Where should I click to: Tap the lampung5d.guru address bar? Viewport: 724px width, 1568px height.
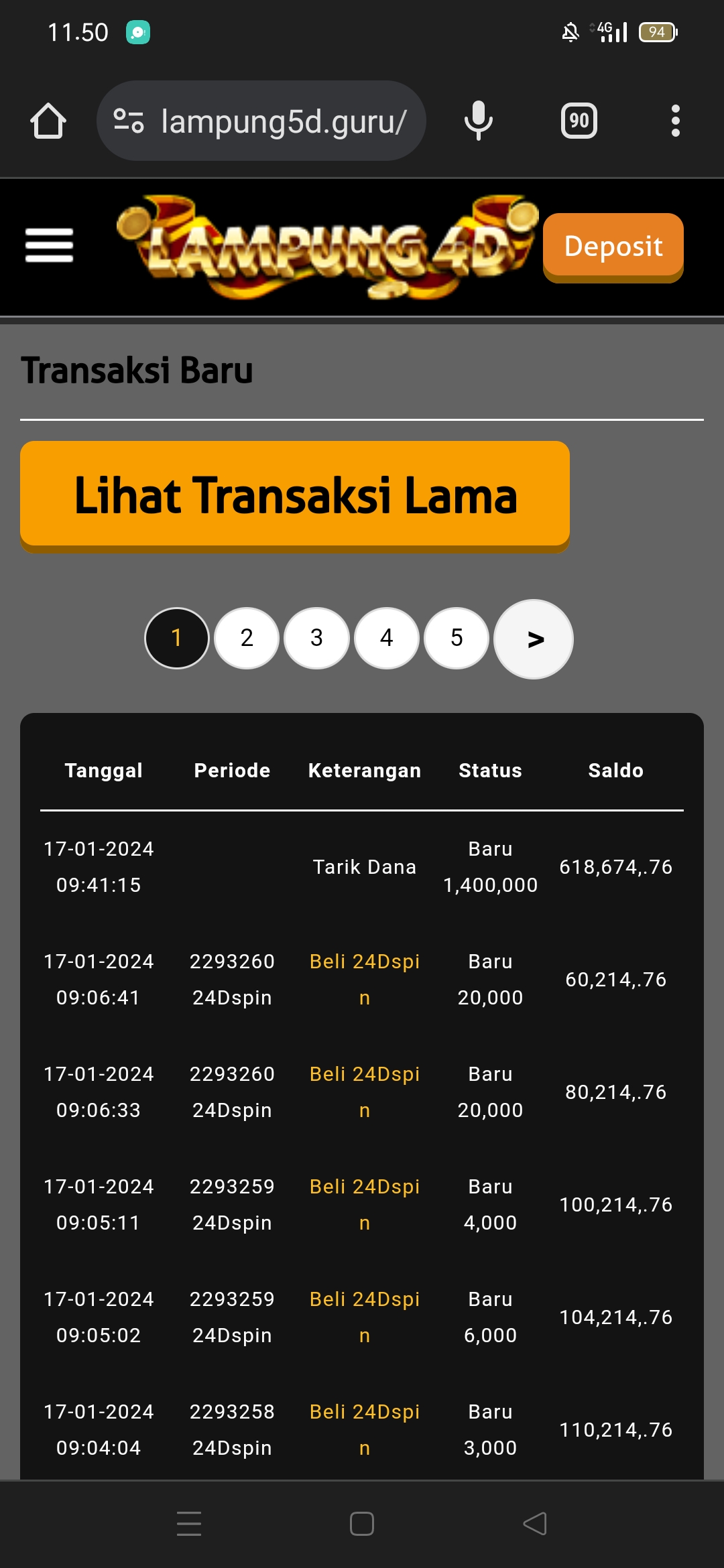[261, 121]
